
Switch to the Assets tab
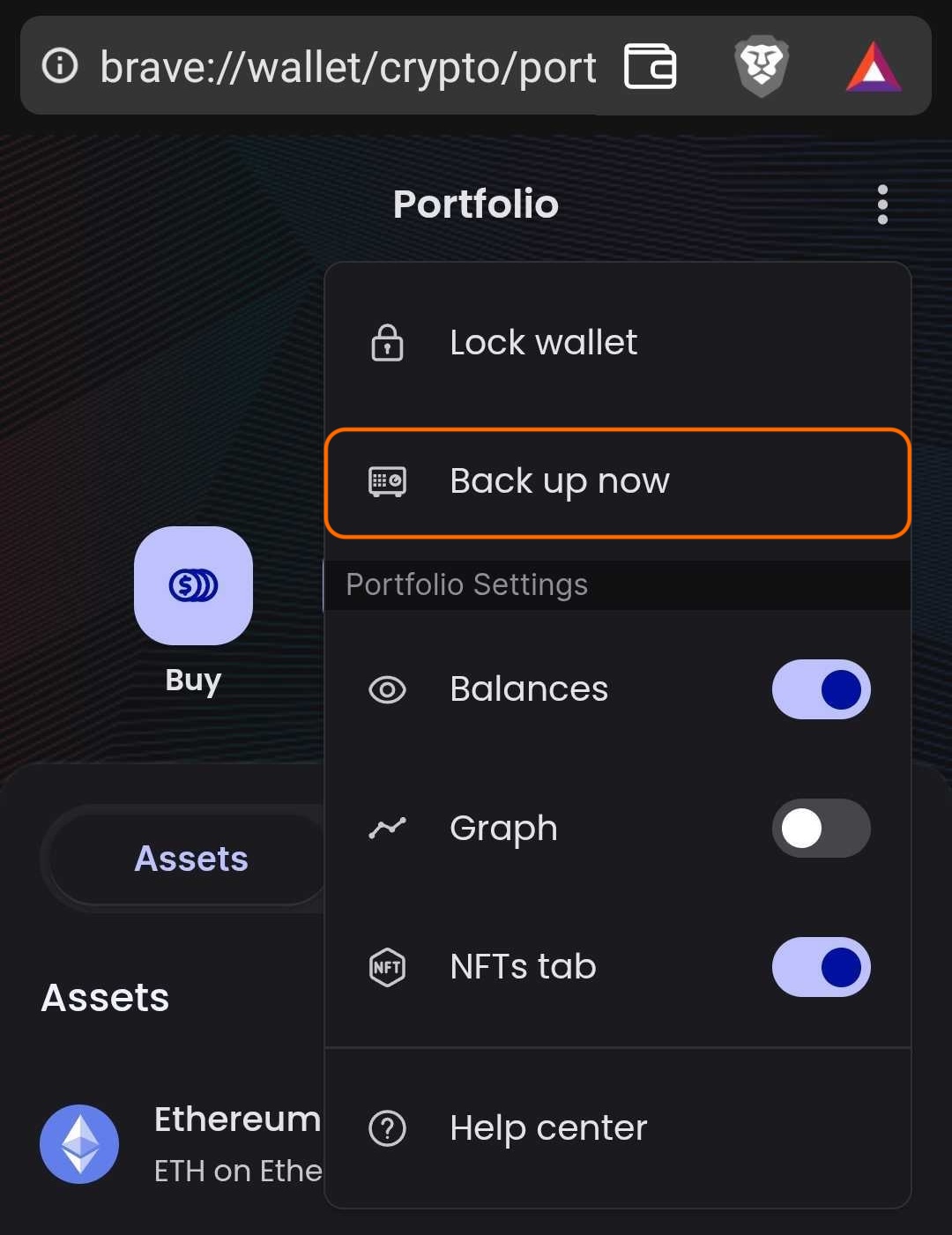(192, 858)
